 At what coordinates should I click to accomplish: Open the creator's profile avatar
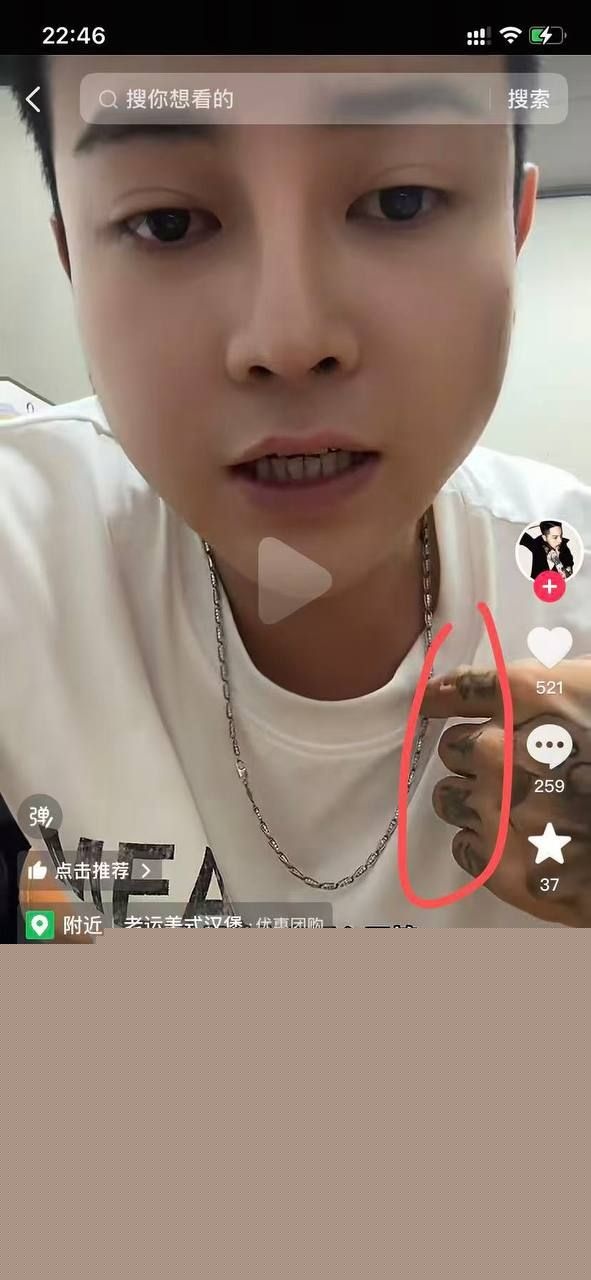pos(549,549)
